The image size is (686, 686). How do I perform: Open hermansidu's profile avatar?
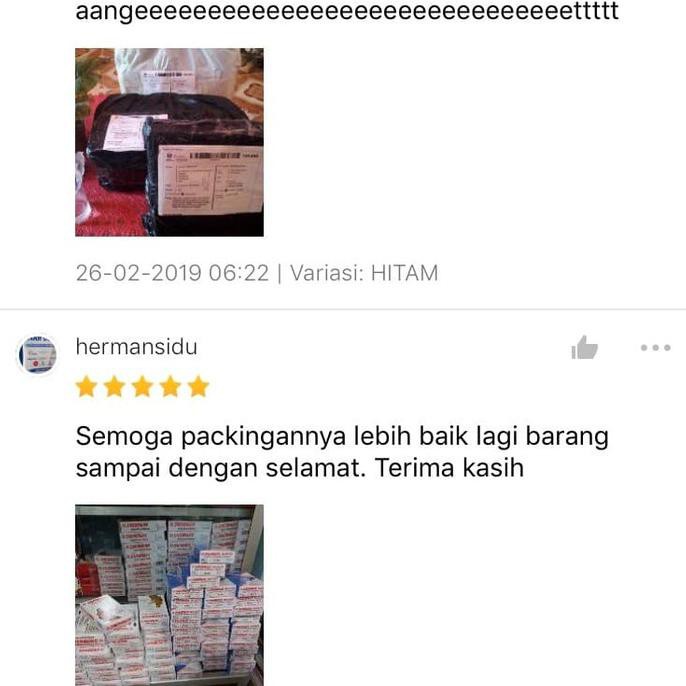38,354
